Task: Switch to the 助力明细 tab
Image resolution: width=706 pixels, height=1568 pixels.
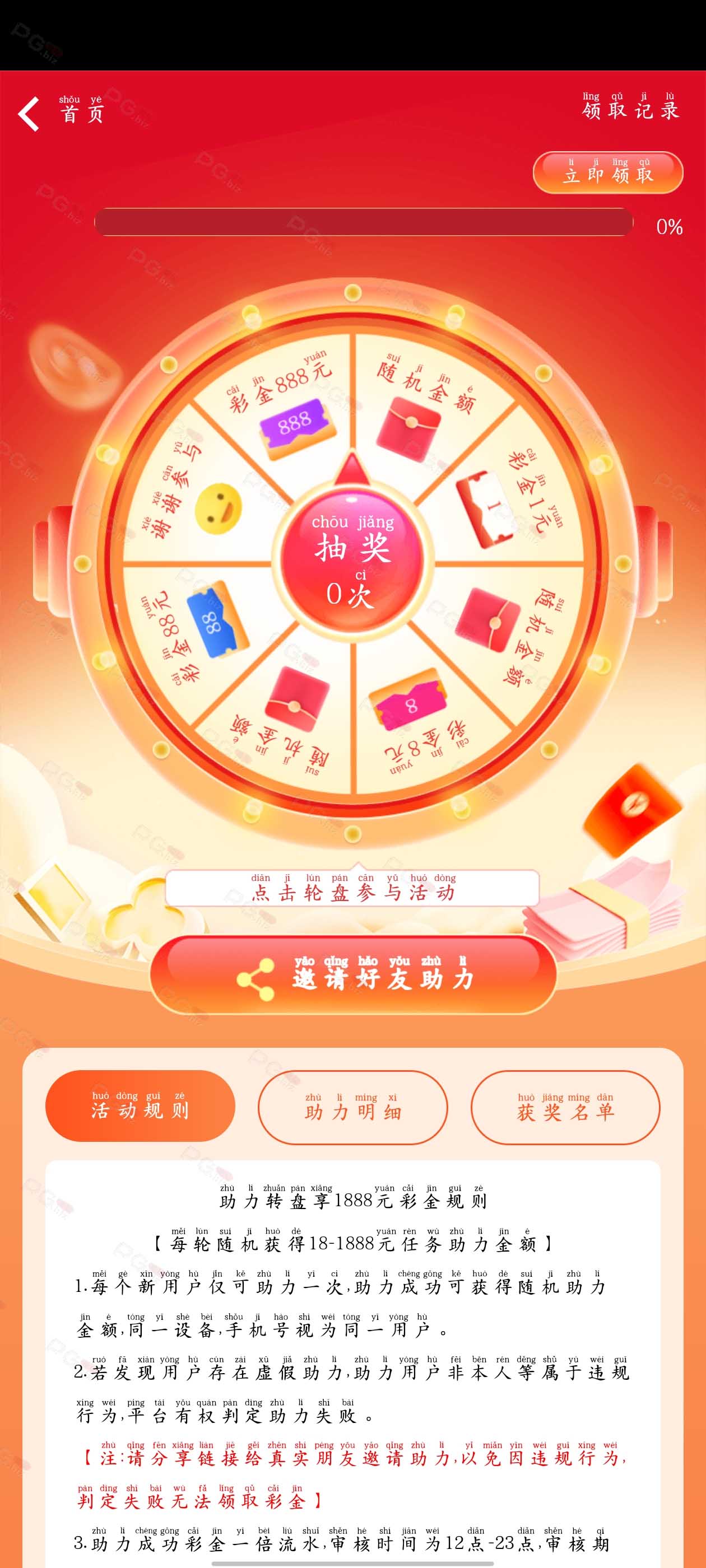Action: (352, 1107)
